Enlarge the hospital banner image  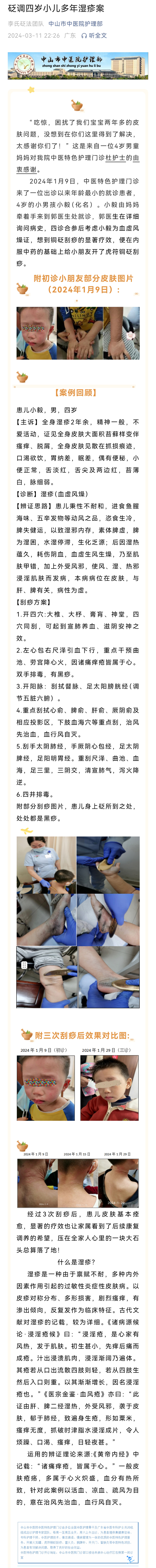(x=78, y=66)
